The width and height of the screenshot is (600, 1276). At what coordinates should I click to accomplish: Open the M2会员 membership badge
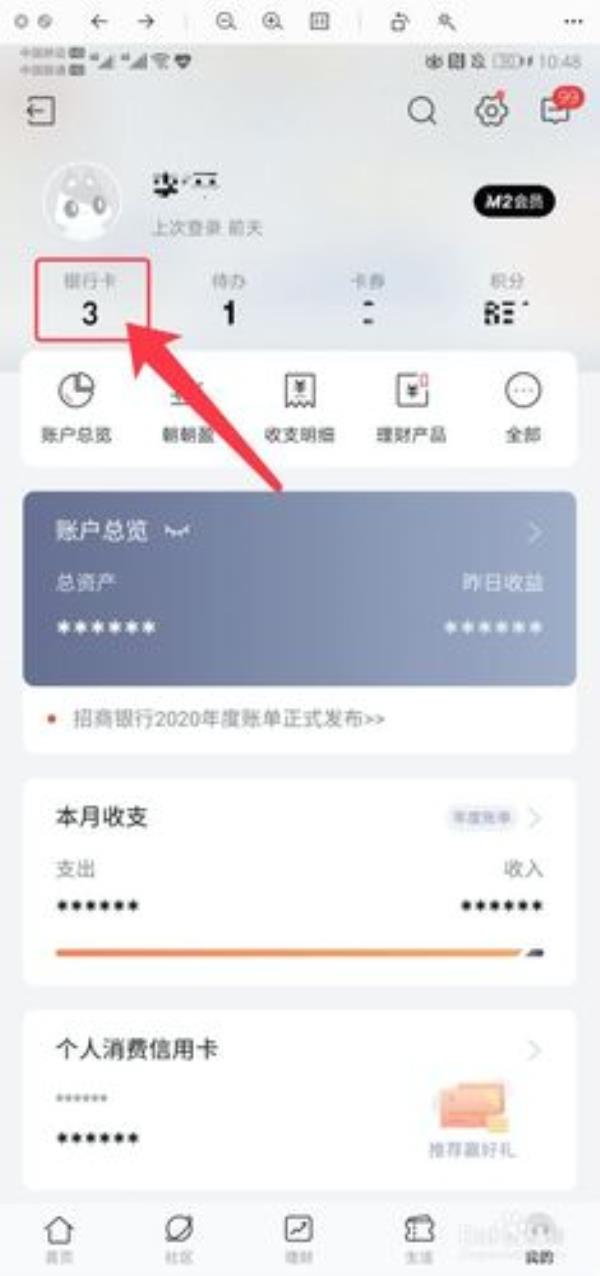(x=514, y=203)
